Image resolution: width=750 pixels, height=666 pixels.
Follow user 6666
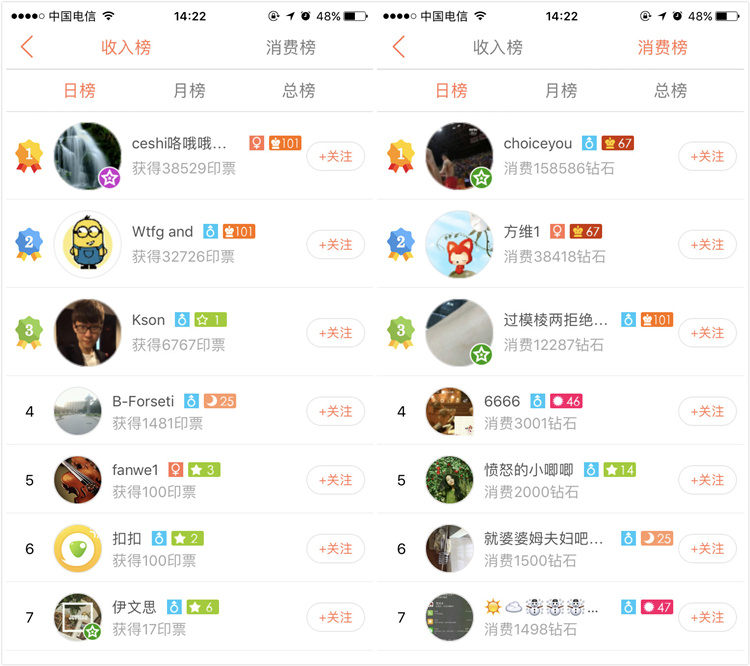[707, 411]
